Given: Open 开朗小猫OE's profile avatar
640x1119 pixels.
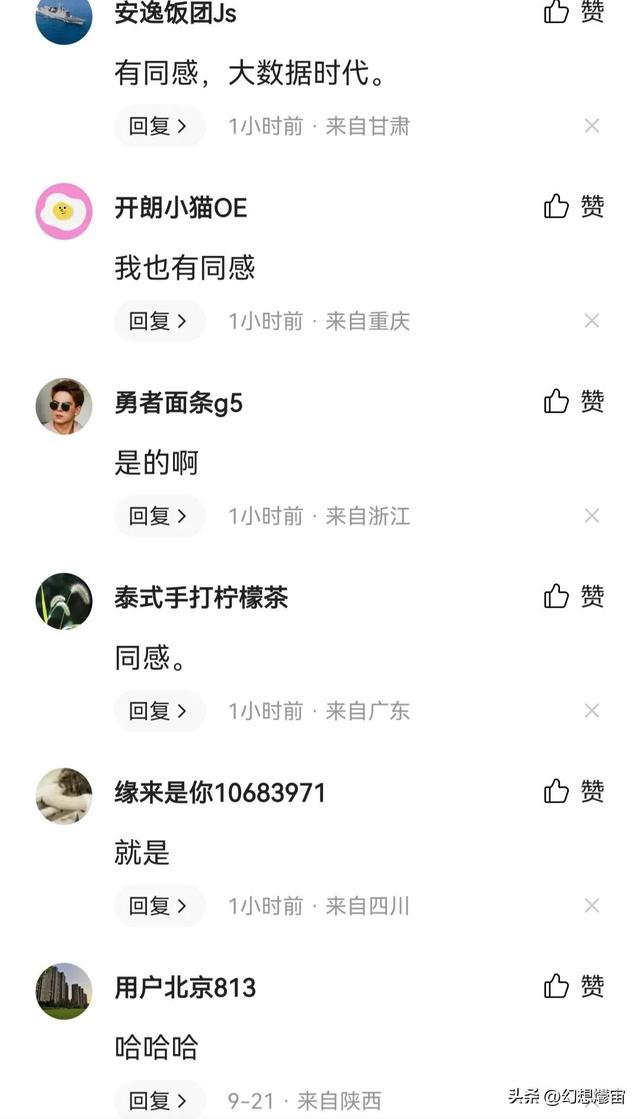Looking at the screenshot, I should 64,211.
